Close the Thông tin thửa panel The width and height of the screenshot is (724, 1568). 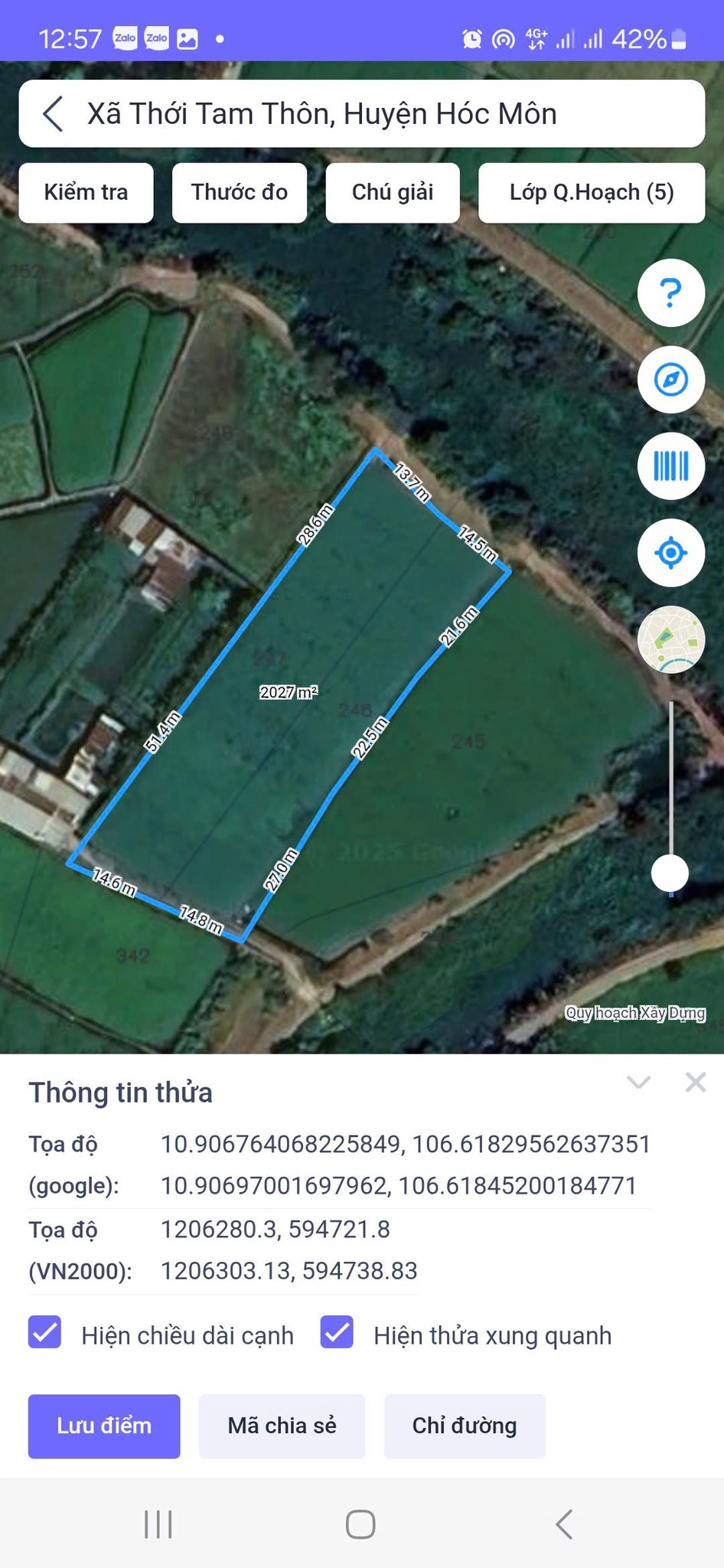696,1082
